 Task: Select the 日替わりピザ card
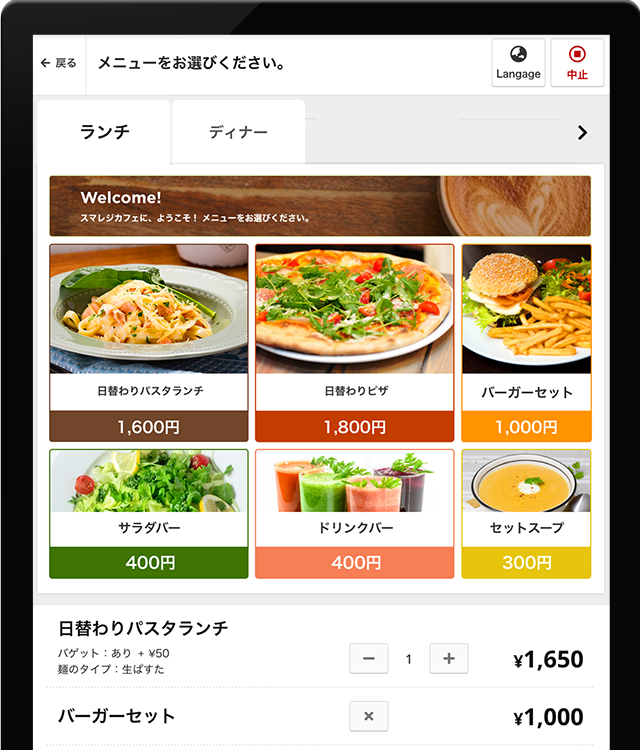tap(355, 342)
